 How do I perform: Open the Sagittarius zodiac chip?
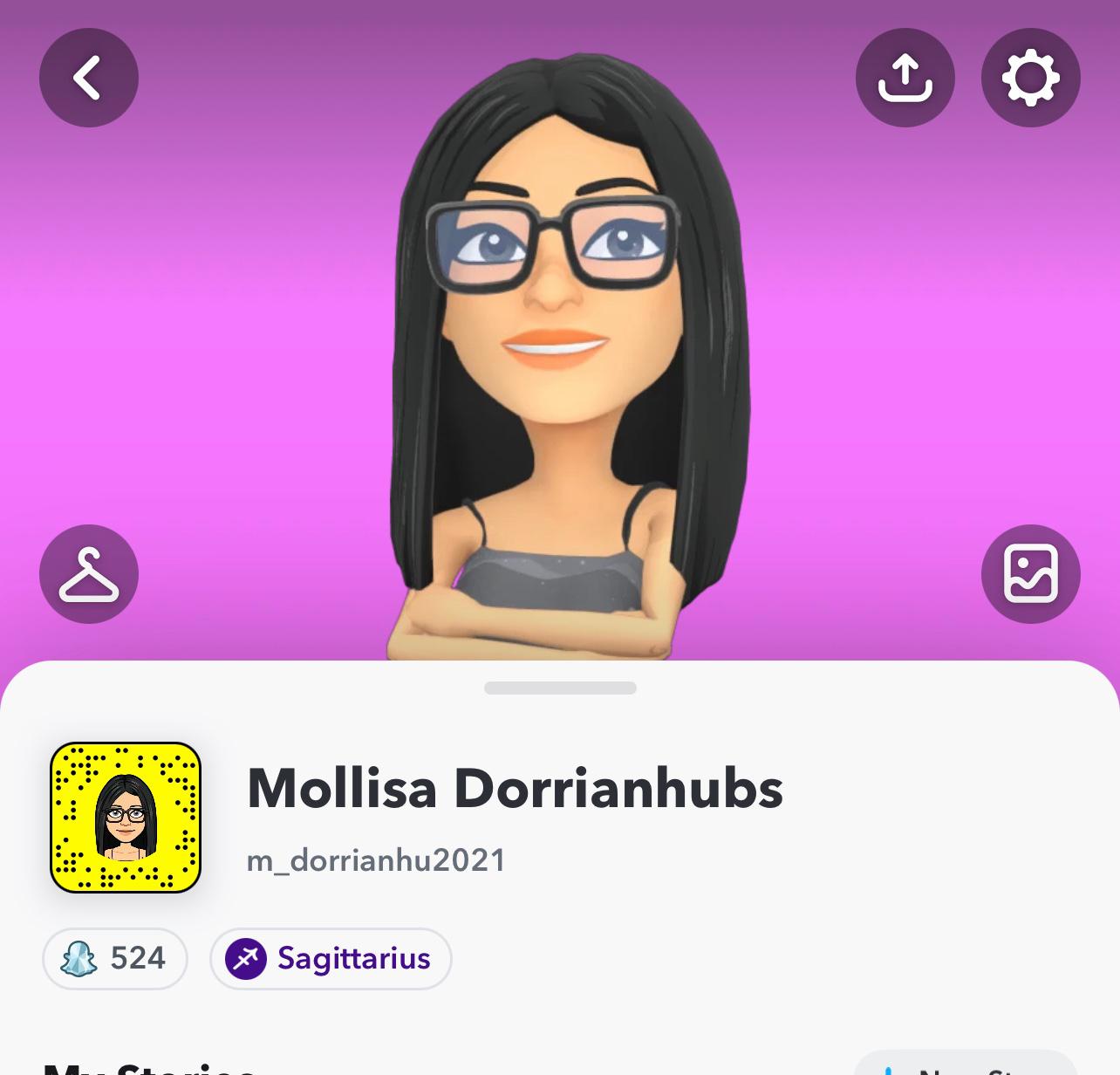[331, 959]
